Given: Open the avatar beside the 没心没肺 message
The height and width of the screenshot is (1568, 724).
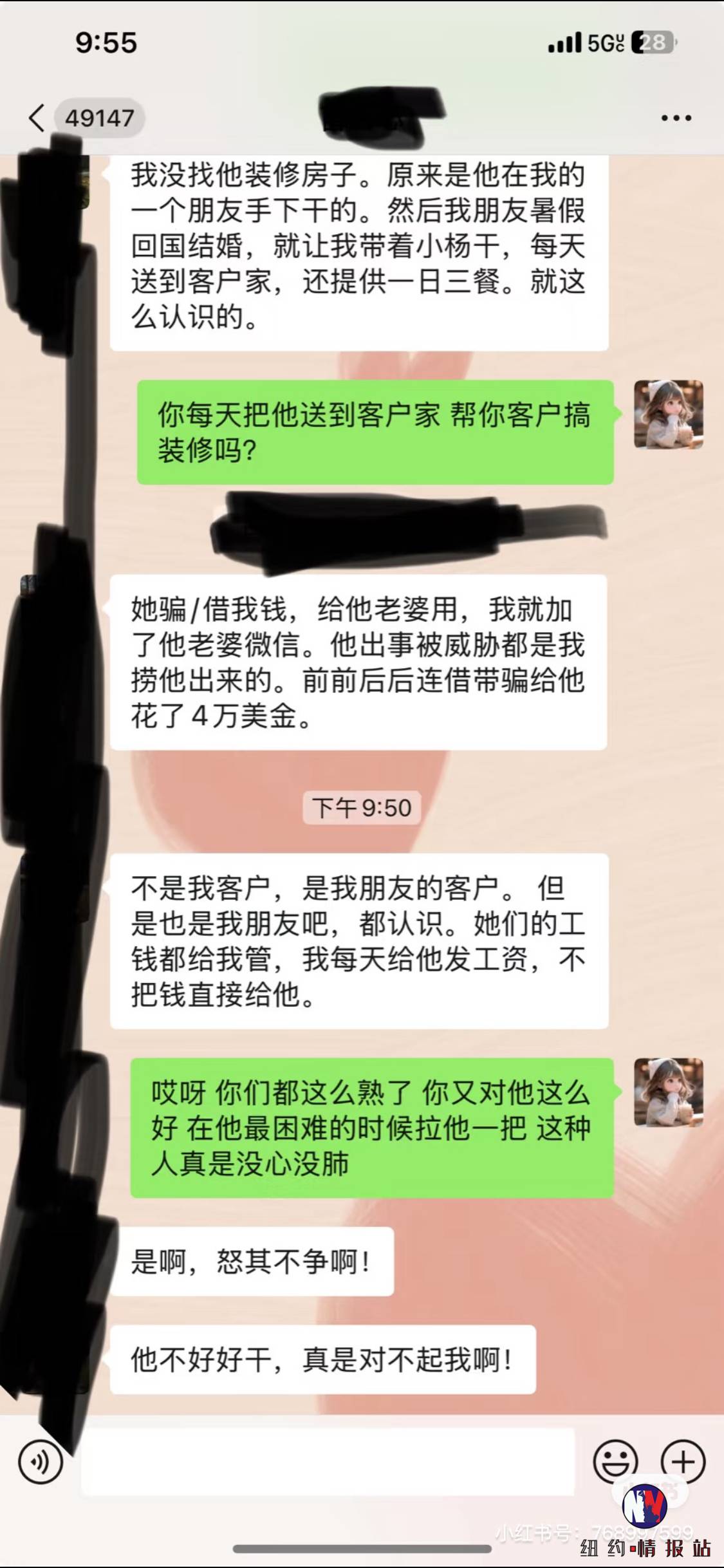Looking at the screenshot, I should (668, 1092).
